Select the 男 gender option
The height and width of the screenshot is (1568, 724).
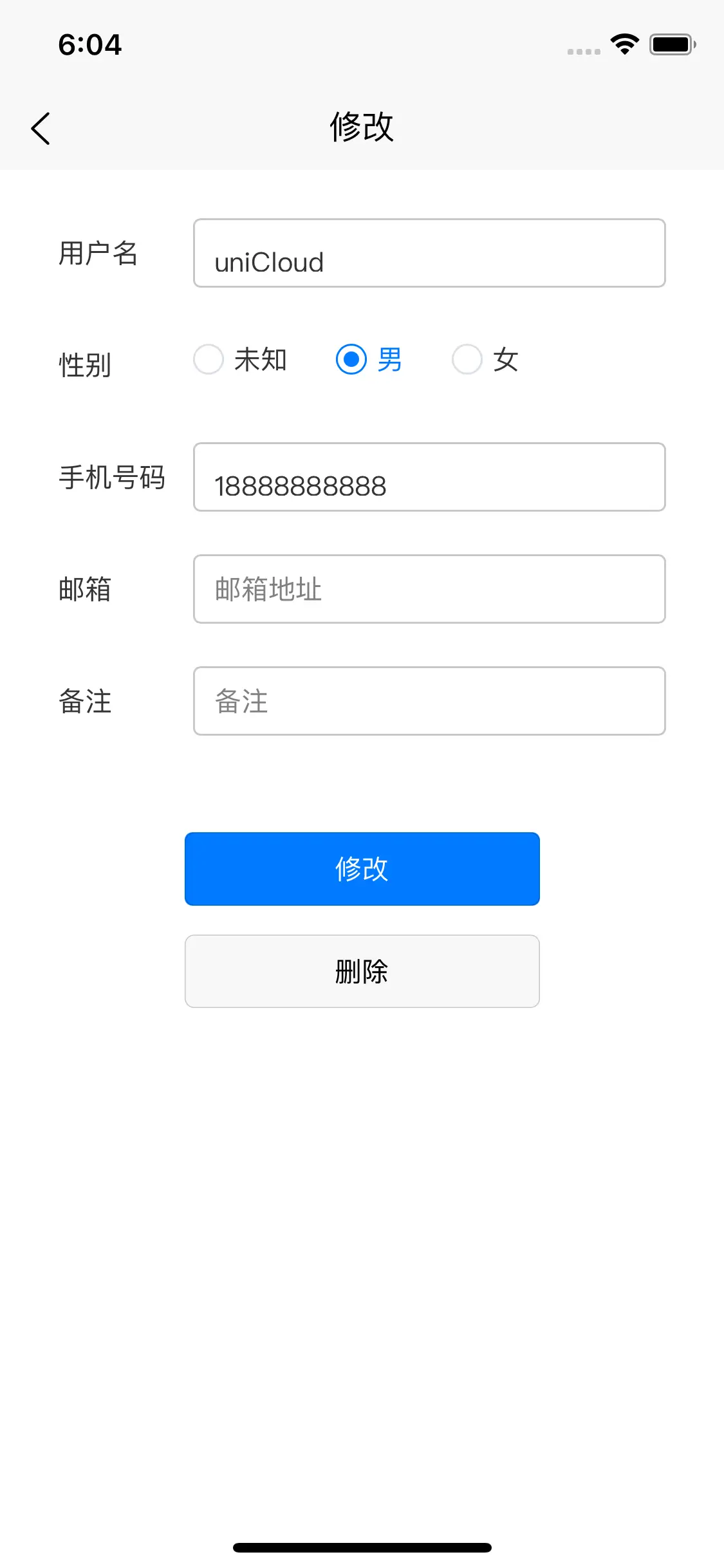(x=369, y=359)
